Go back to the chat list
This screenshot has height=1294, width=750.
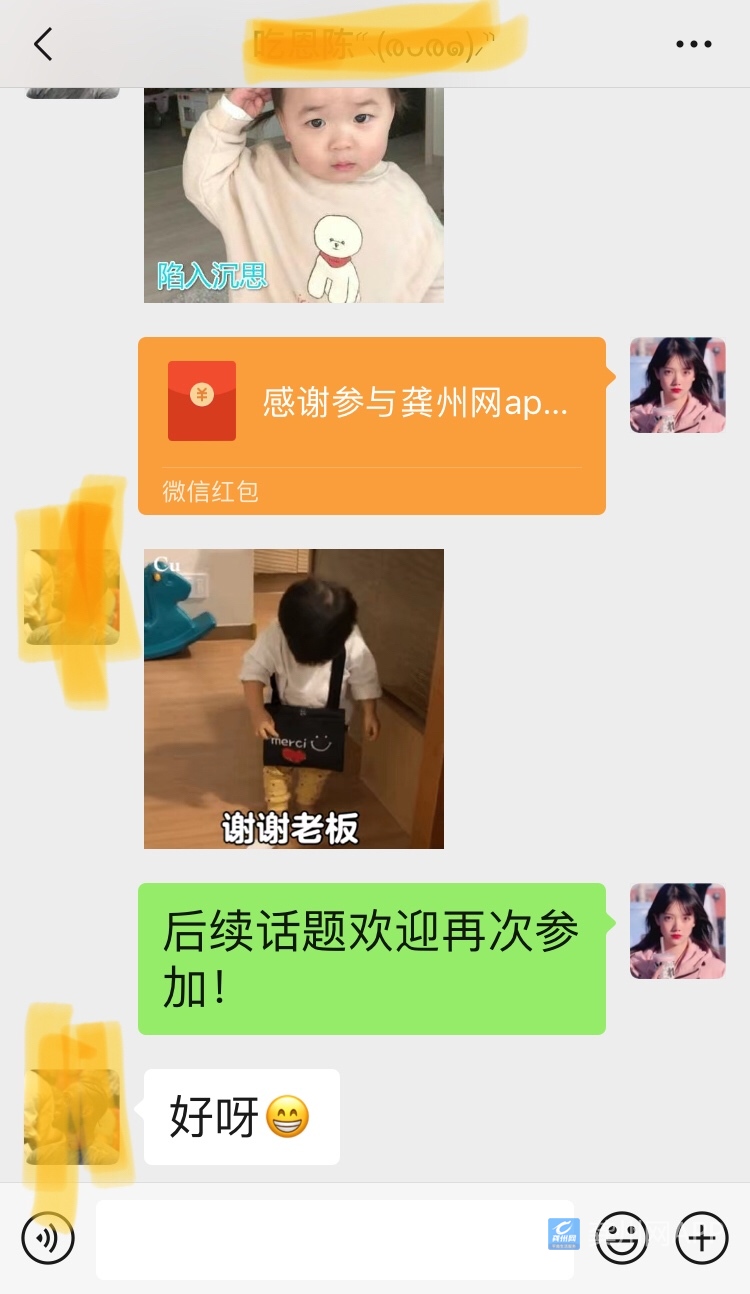tap(42, 44)
